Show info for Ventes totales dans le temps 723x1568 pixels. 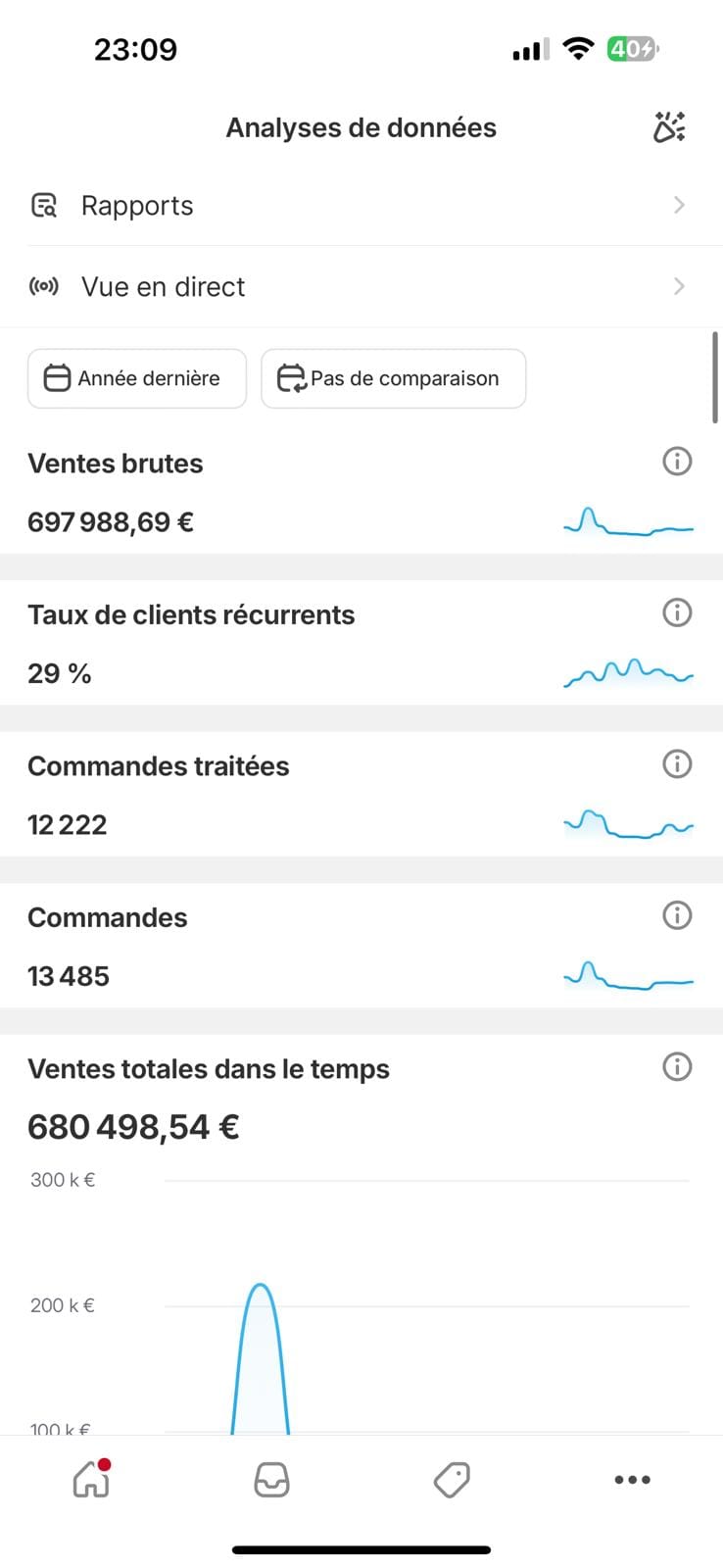(x=677, y=1066)
